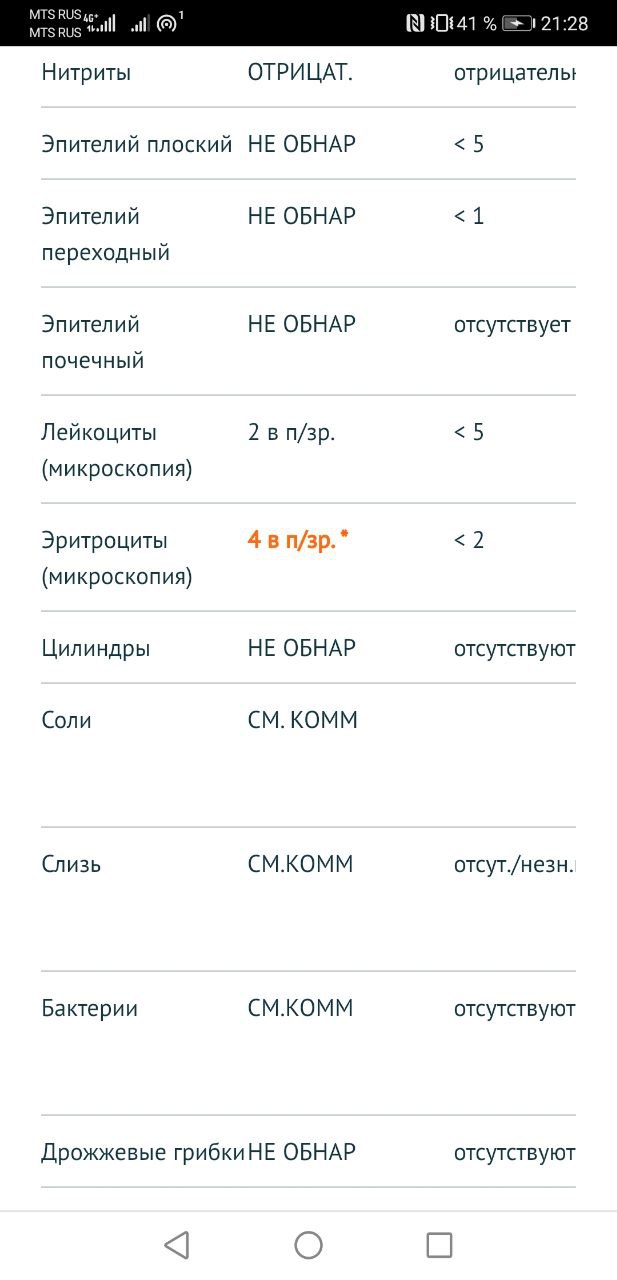
Task: Go back with the navigation bar arrow
Action: coord(177,1245)
